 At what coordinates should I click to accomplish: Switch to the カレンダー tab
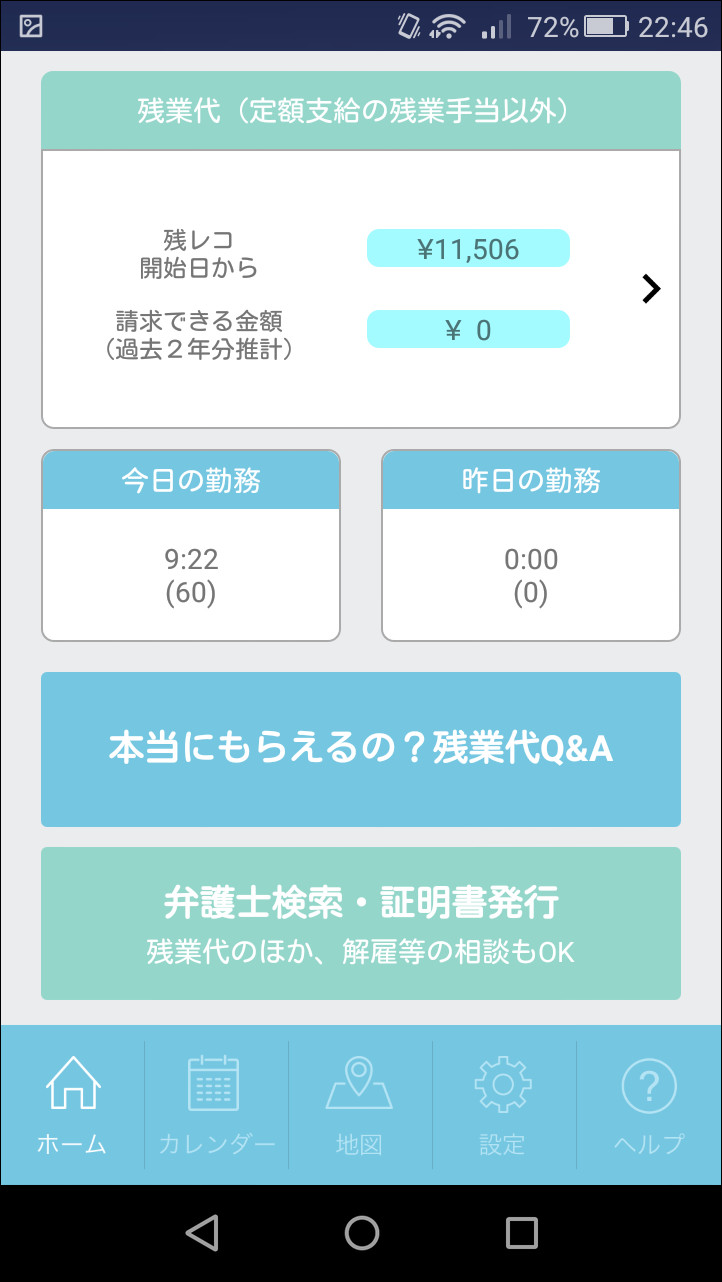point(217,1105)
